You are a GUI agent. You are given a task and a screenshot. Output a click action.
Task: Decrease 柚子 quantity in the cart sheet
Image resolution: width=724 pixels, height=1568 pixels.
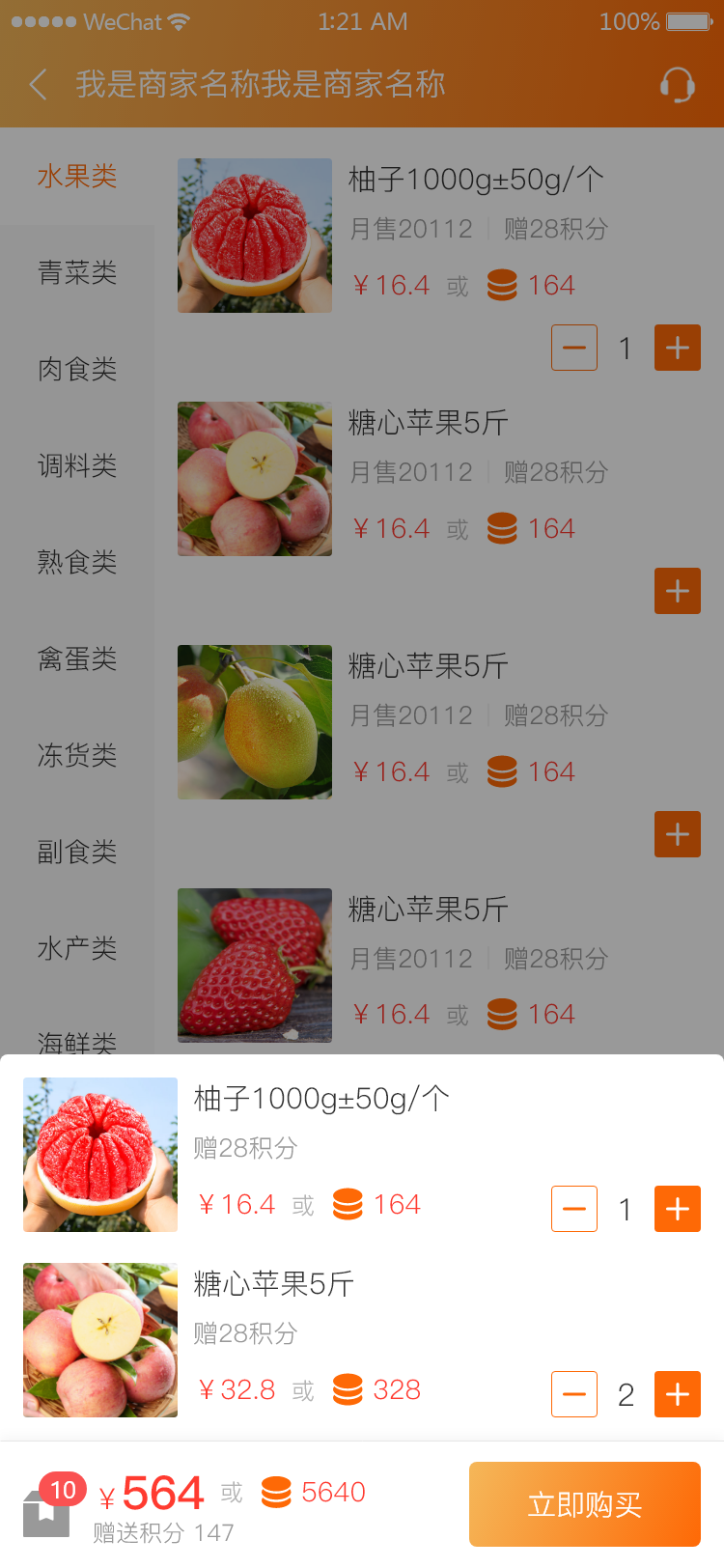tap(574, 1209)
